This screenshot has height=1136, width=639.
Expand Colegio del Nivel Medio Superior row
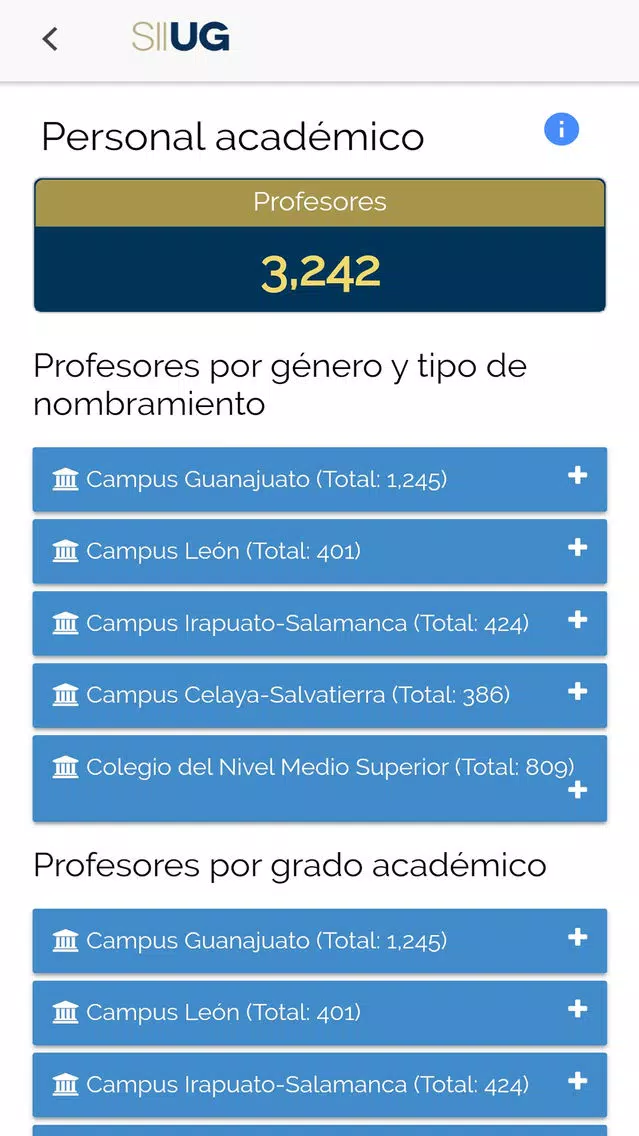320,779
